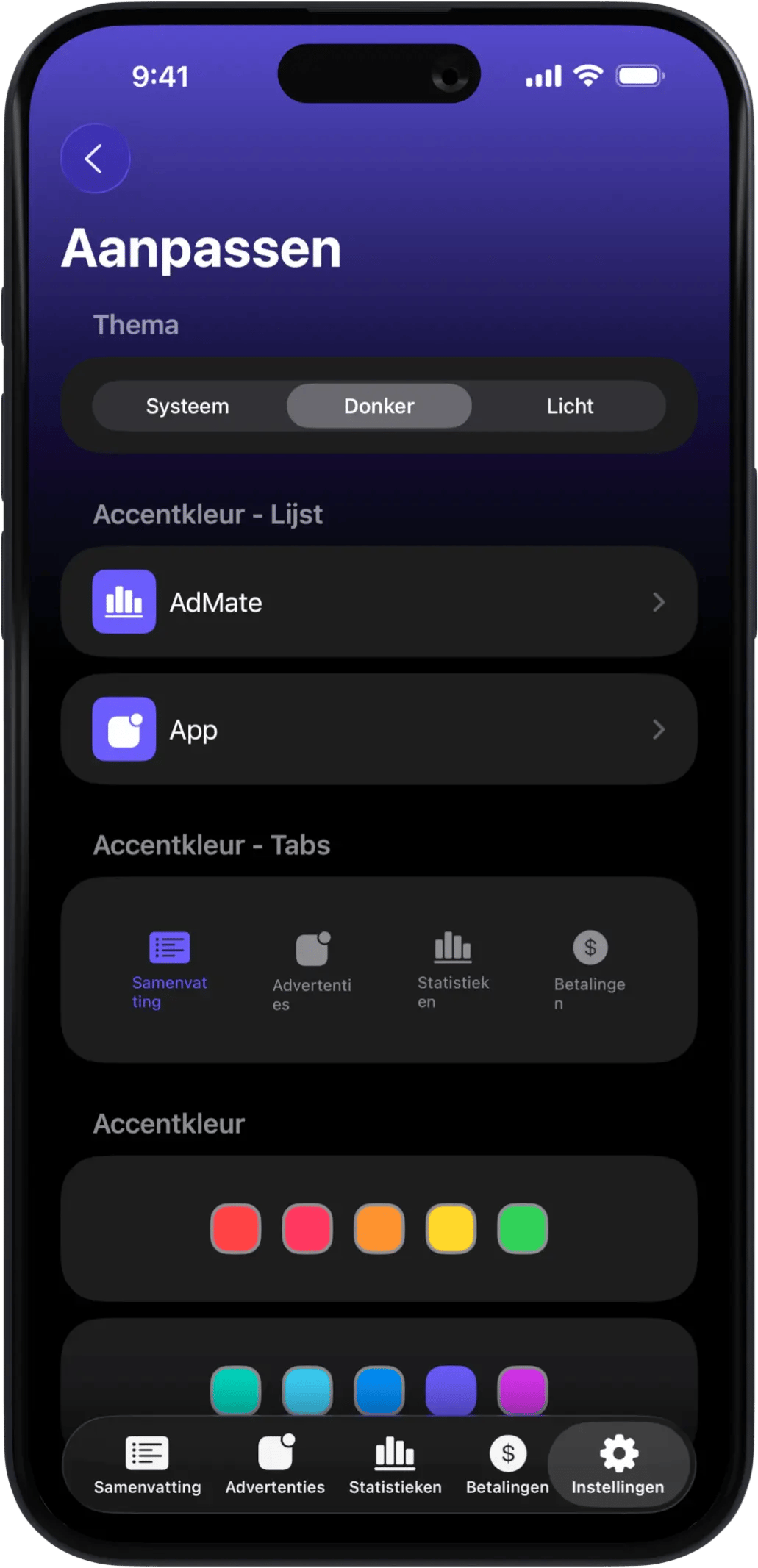Select the pink accent color
The height and width of the screenshot is (1568, 758).
coord(307,1228)
